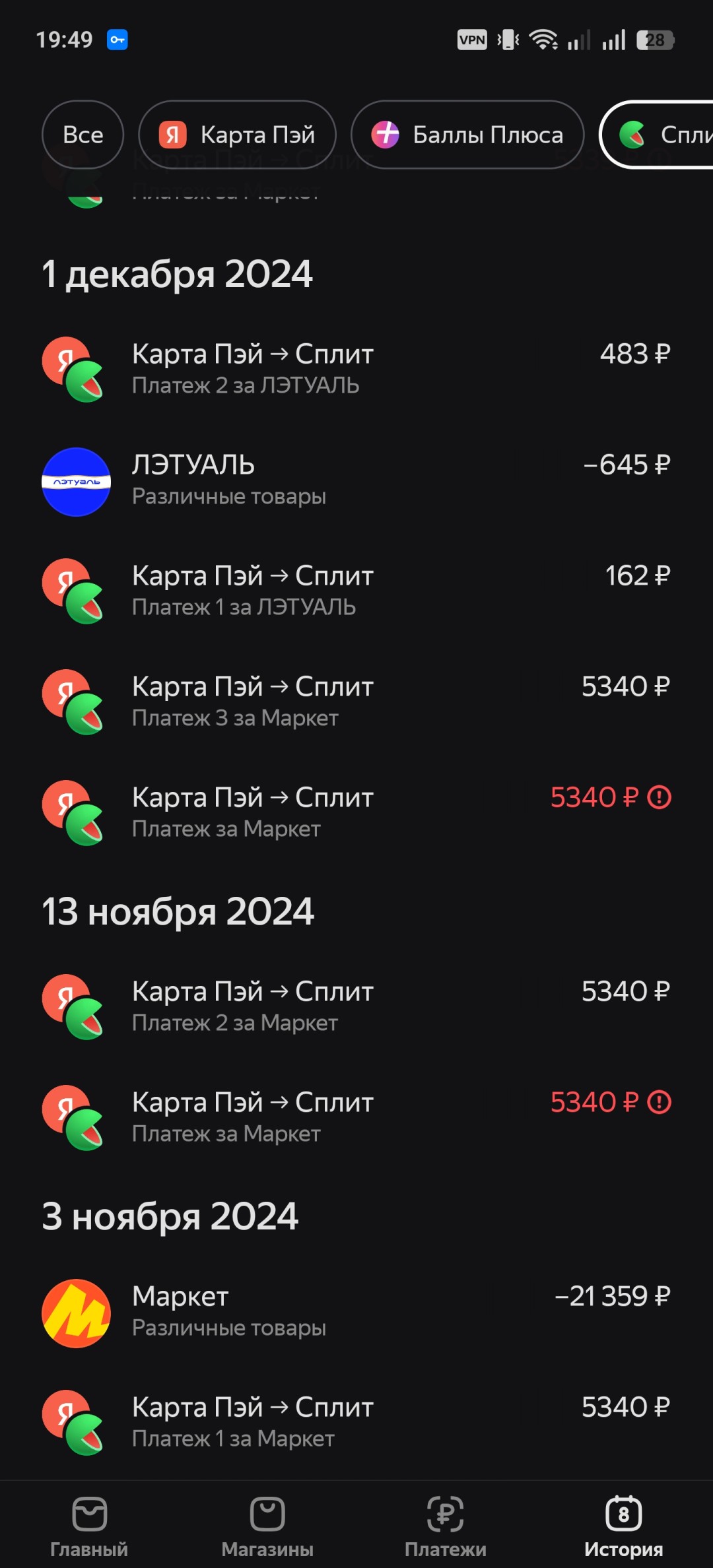Tap the Платежи ruble icon
Viewport: 713px width, 1568px height.
(x=446, y=1515)
